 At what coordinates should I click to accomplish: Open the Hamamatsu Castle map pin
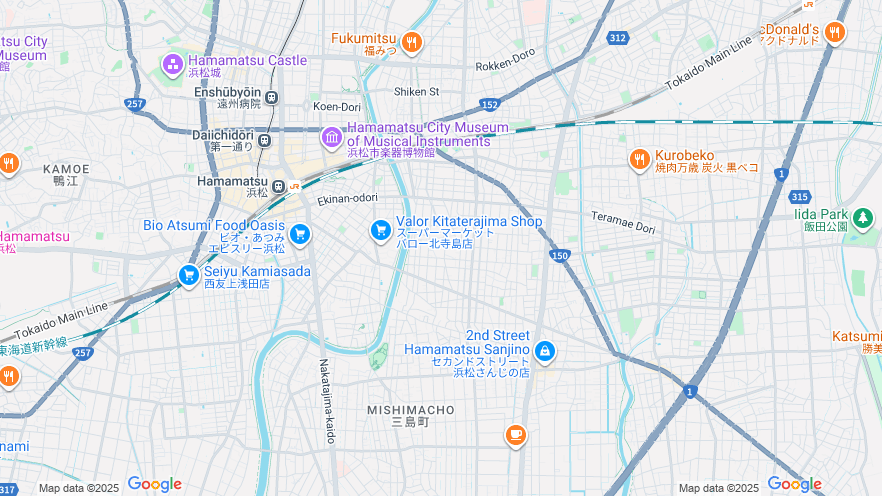click(x=173, y=64)
